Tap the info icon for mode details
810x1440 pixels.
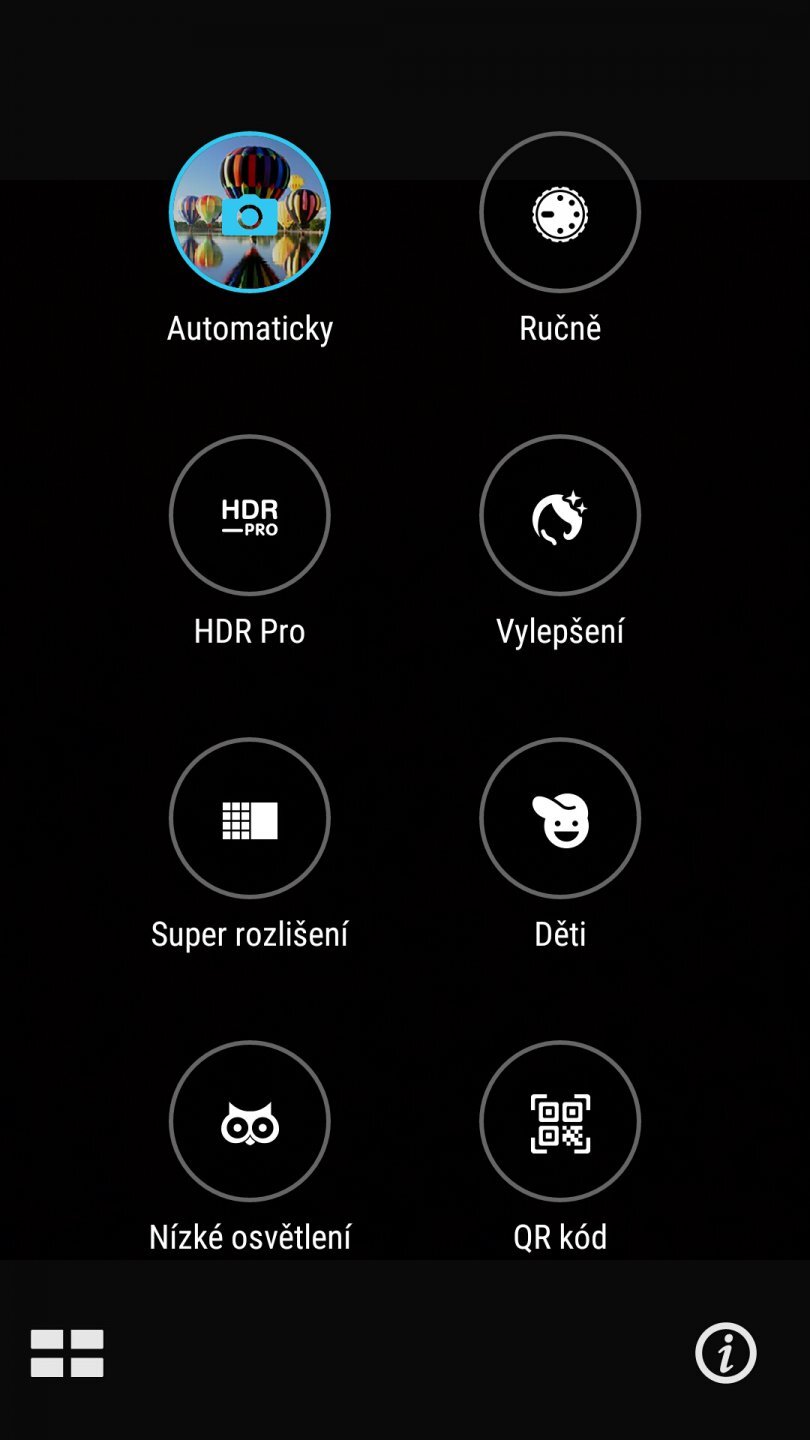point(724,1353)
